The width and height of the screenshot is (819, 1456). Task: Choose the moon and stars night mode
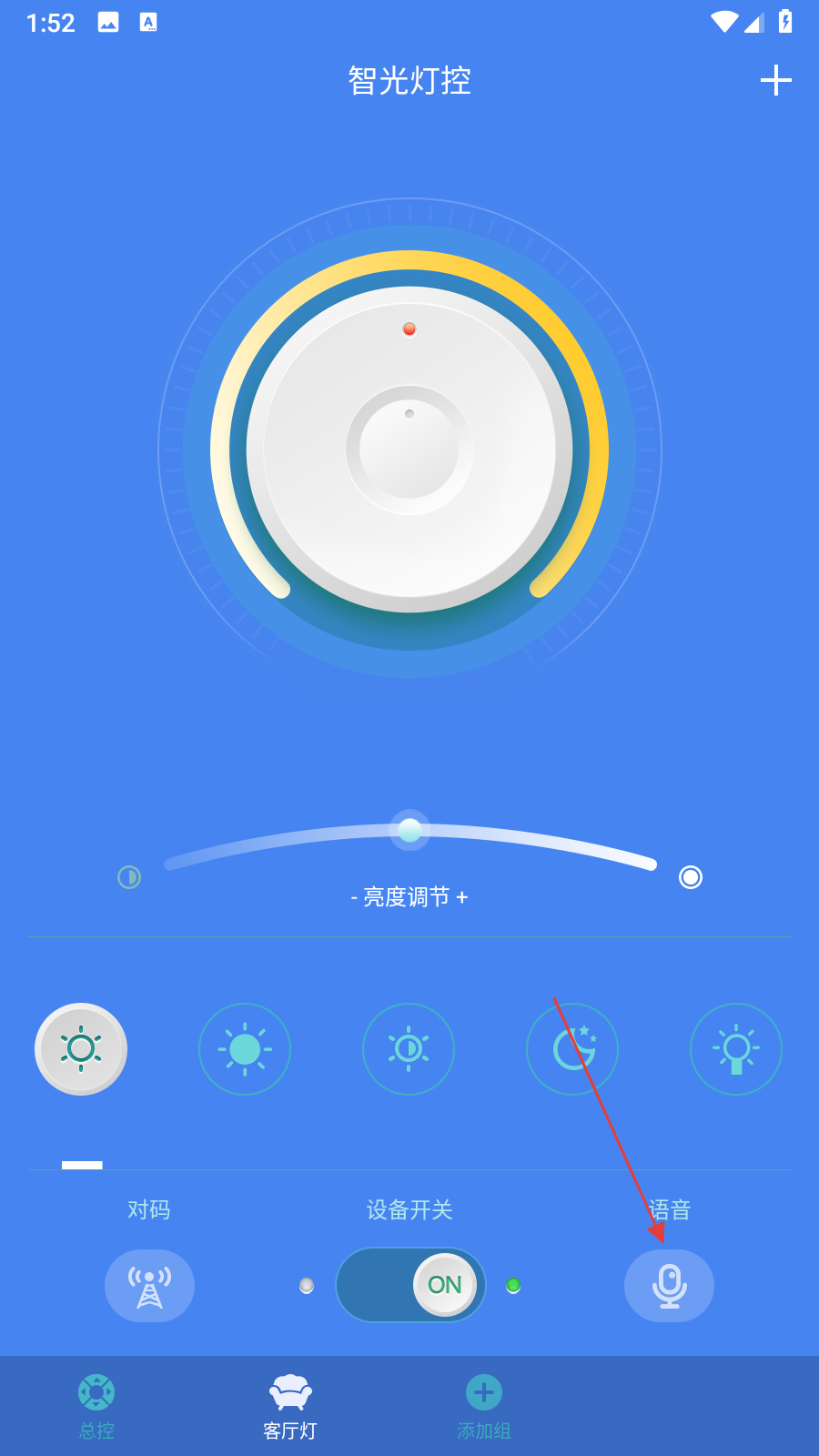pos(572,1049)
